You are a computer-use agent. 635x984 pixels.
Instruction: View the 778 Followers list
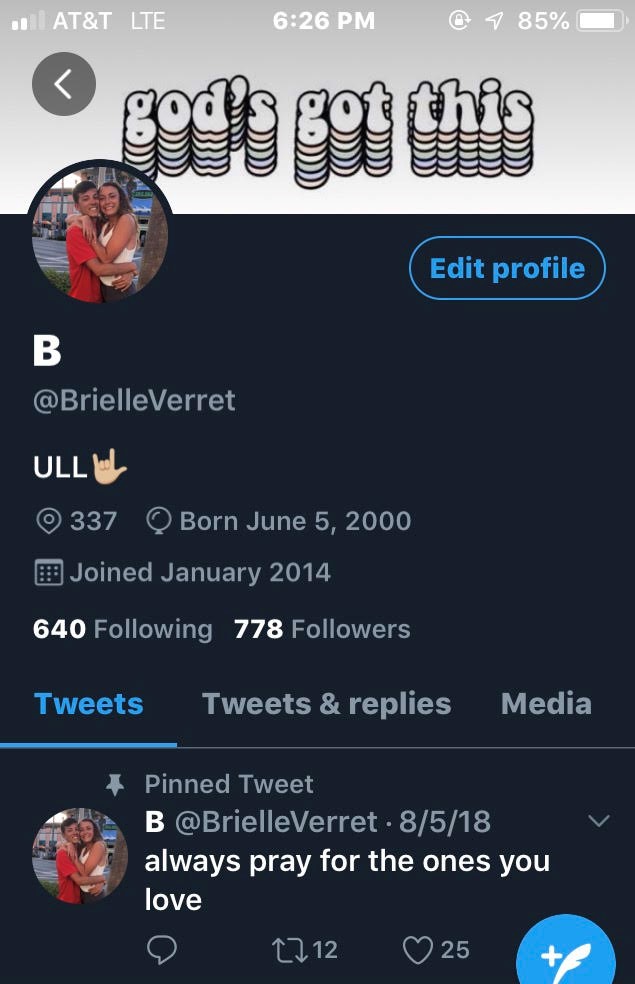pos(322,629)
